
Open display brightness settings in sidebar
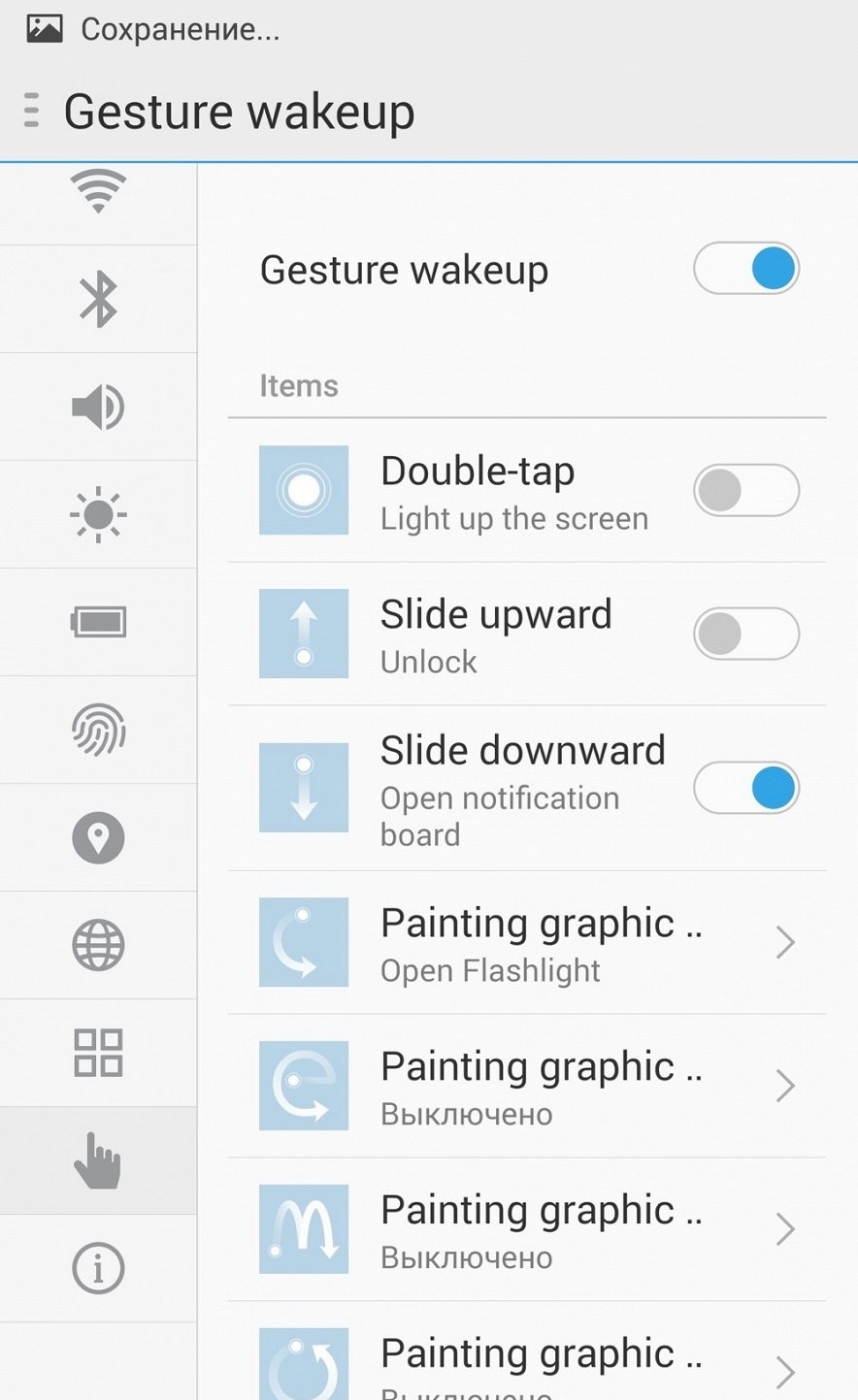click(98, 514)
